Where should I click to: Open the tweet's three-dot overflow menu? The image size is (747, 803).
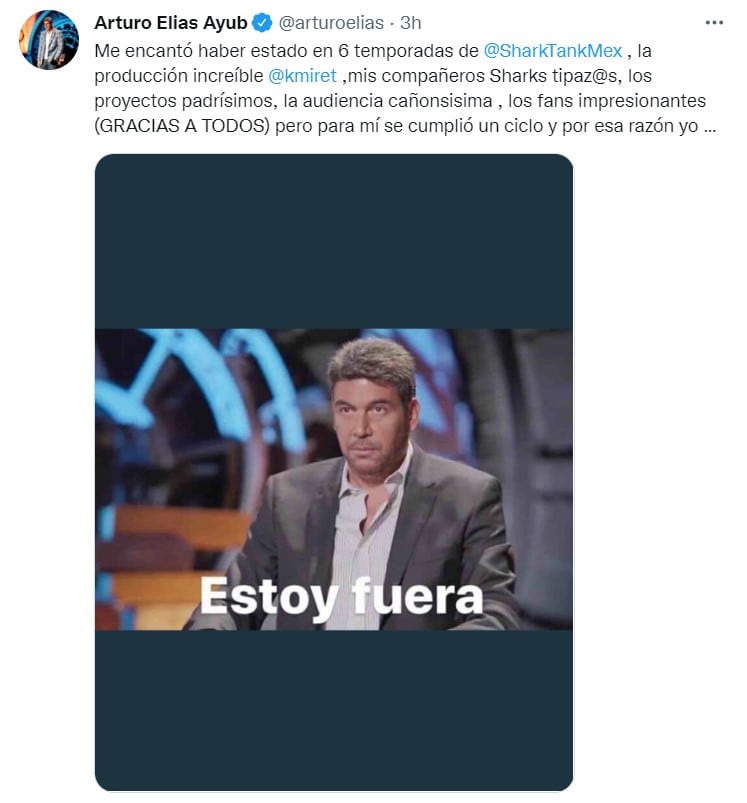pos(714,21)
